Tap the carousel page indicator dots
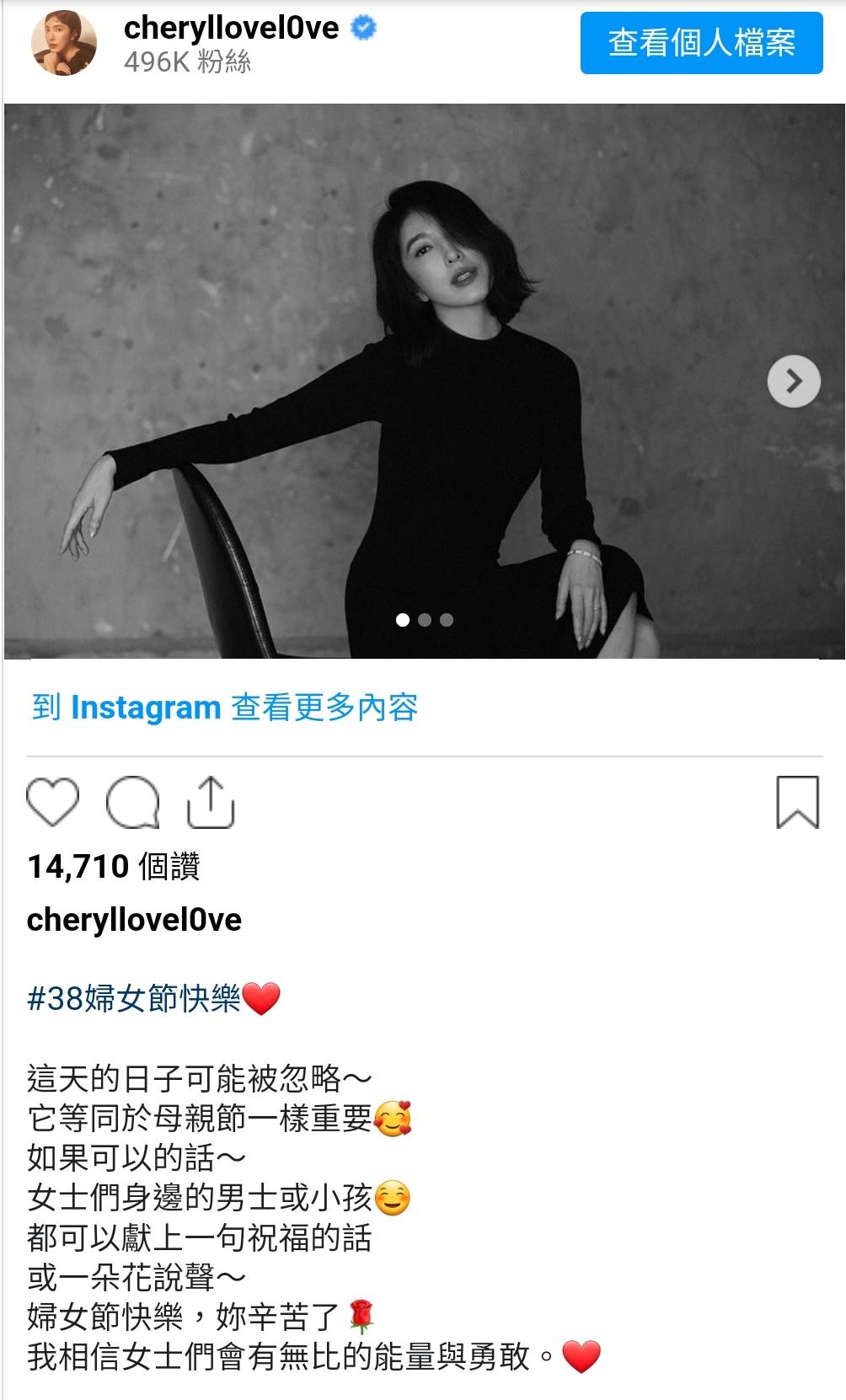The width and height of the screenshot is (846, 1400). 424,620
